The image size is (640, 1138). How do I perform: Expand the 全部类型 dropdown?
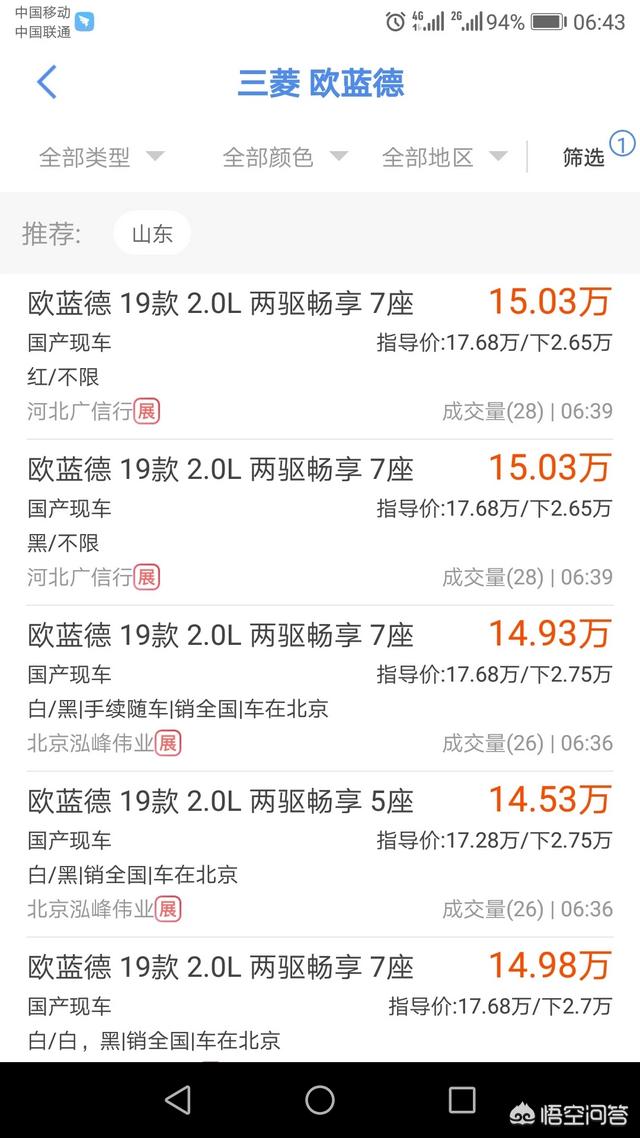click(x=102, y=157)
